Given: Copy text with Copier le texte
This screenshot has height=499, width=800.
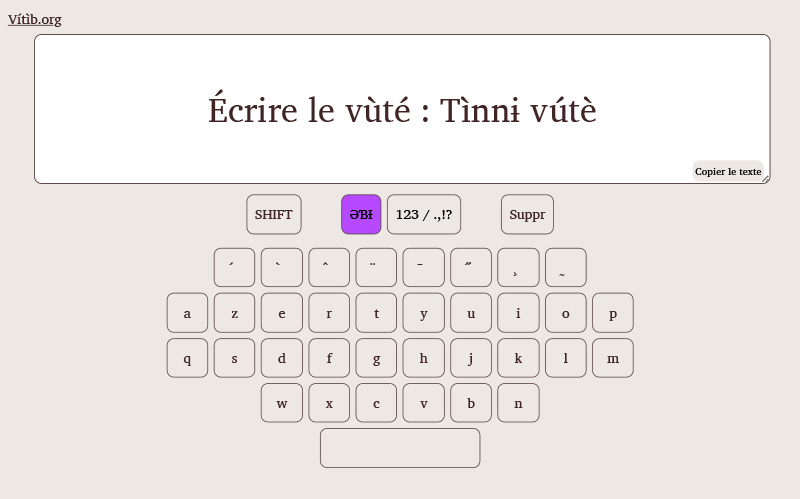Looking at the screenshot, I should coord(728,171).
